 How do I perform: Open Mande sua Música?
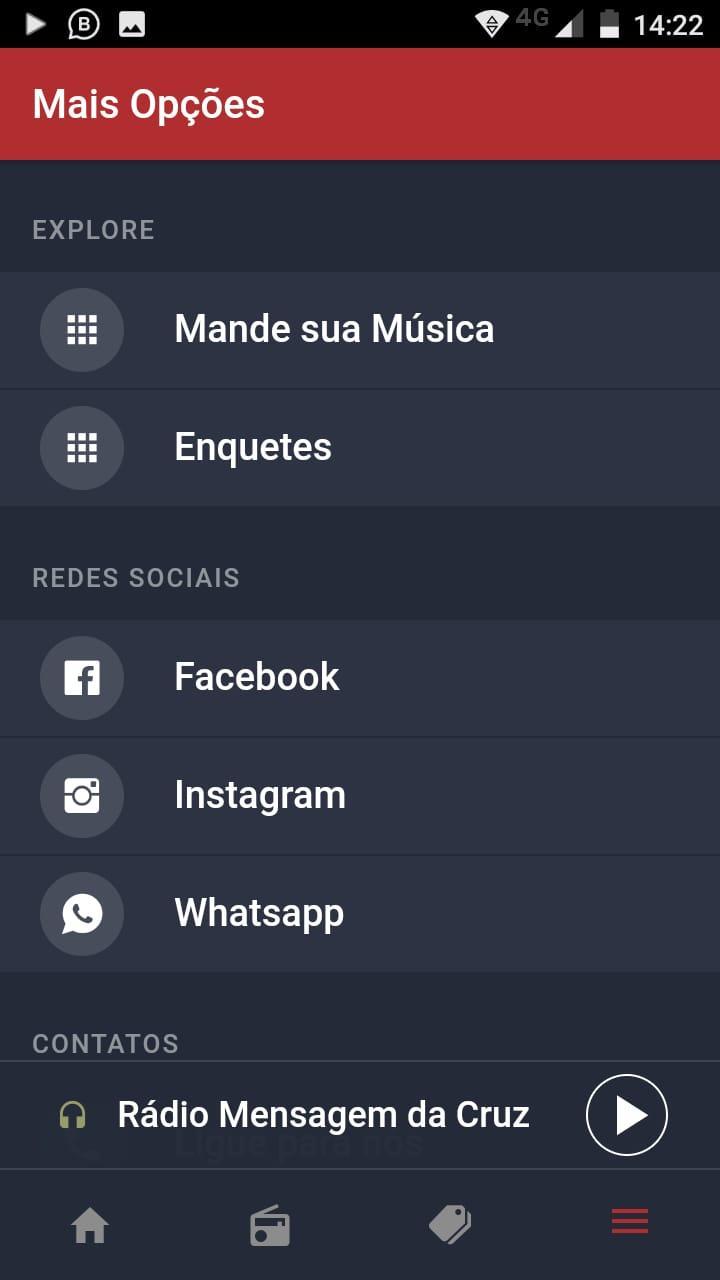coord(360,329)
